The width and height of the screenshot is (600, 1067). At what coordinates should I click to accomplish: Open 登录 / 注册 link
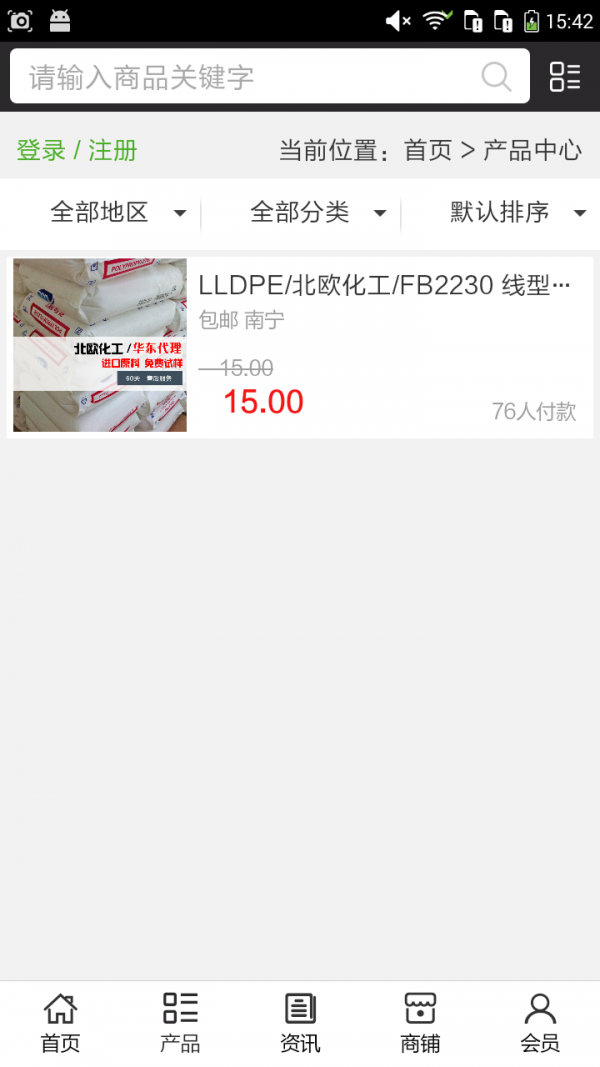[77, 151]
